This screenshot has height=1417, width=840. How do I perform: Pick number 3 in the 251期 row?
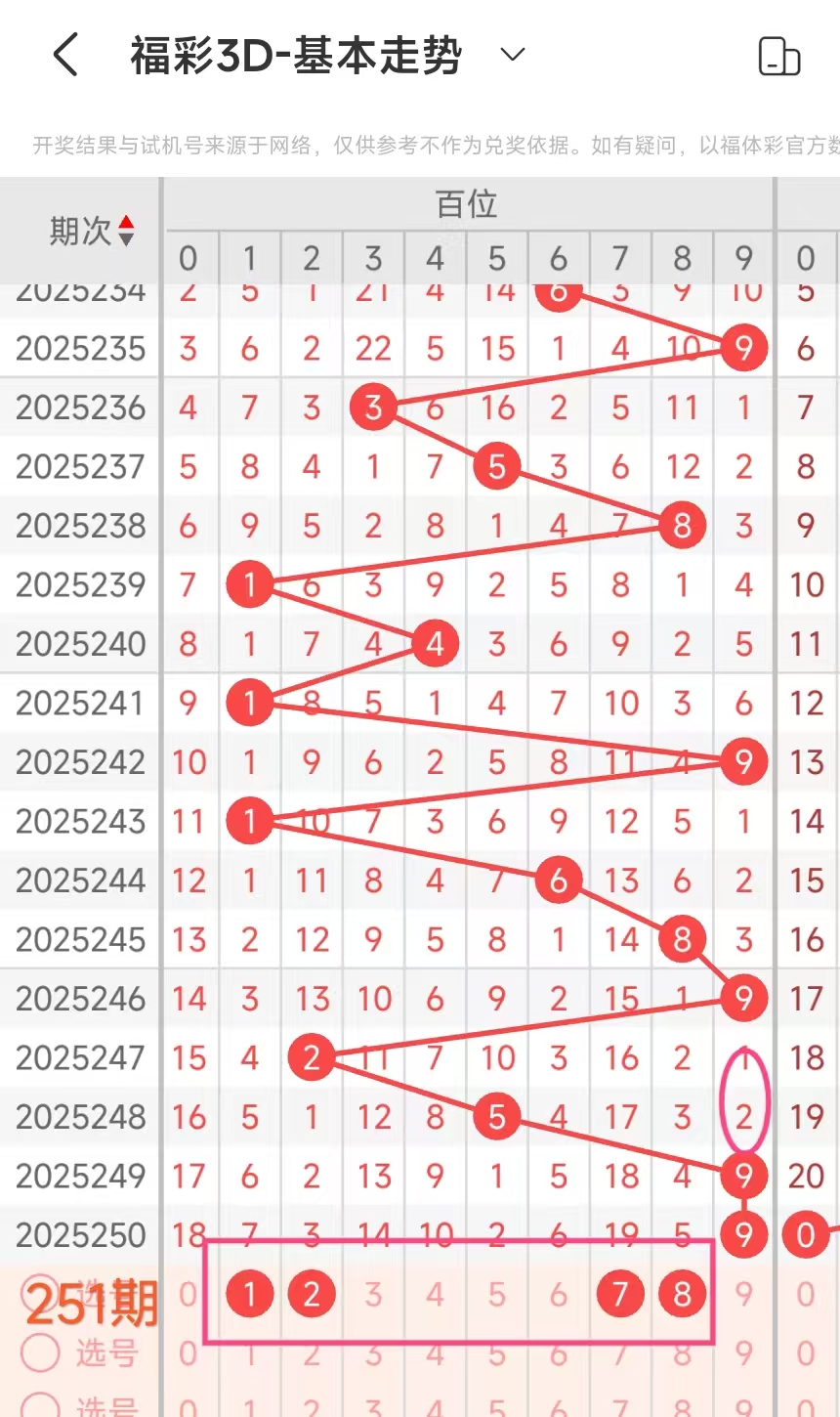click(373, 1295)
